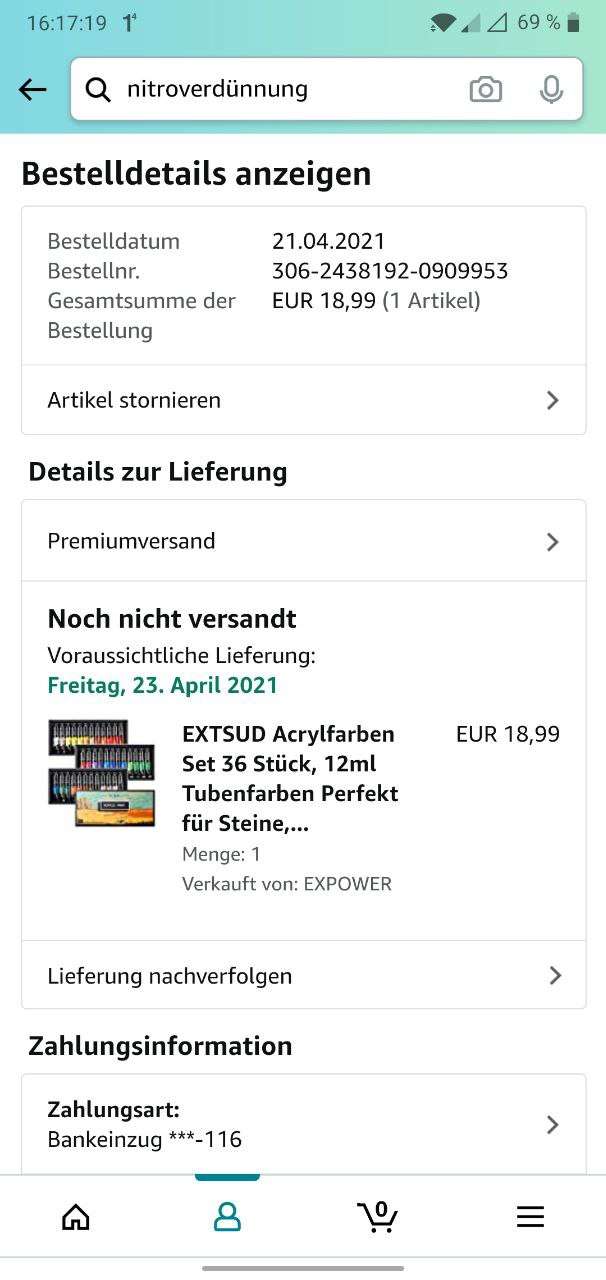
Task: Open the EXTSUD Acrylfarben product item
Action: pos(290,779)
